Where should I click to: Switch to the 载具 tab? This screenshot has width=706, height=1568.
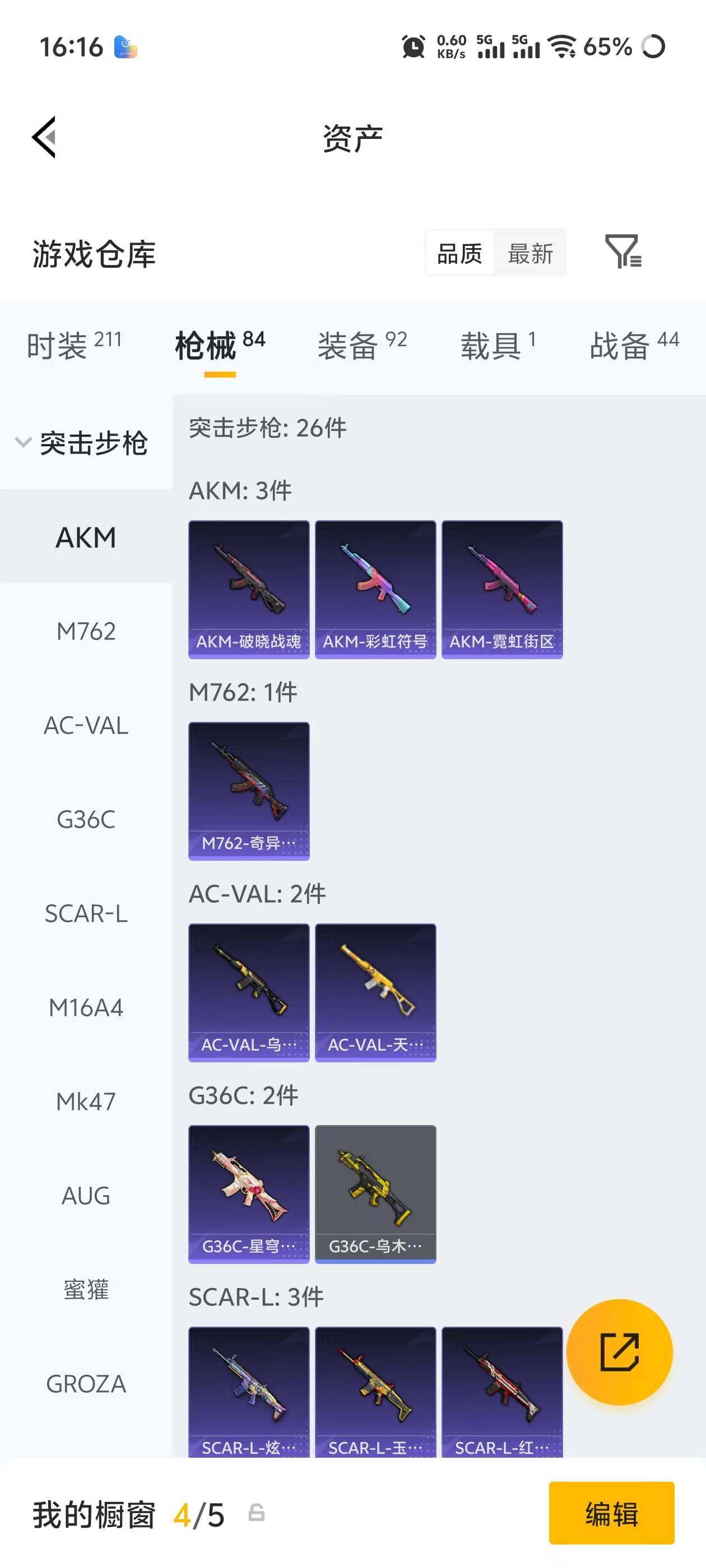(x=498, y=345)
